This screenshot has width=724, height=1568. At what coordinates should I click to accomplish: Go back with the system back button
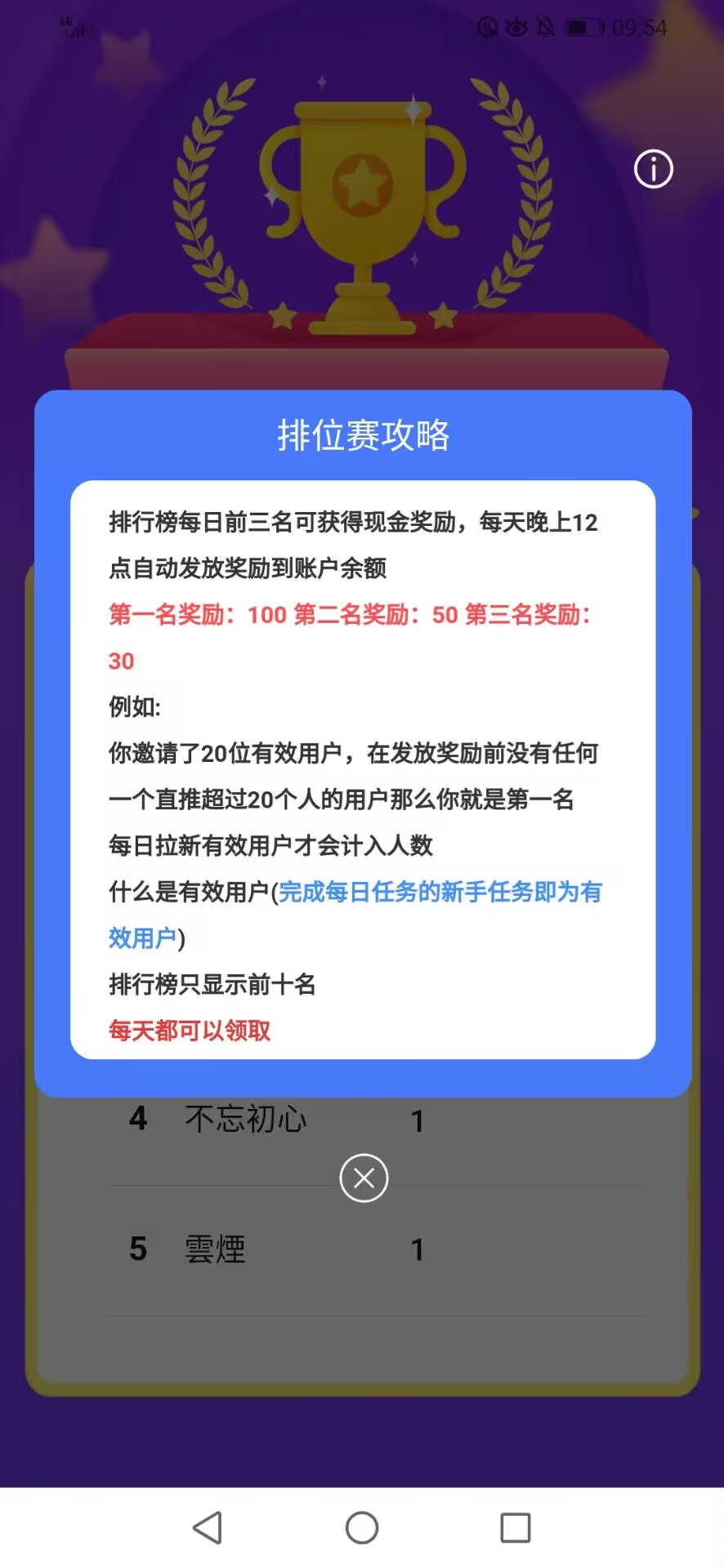click(208, 1527)
